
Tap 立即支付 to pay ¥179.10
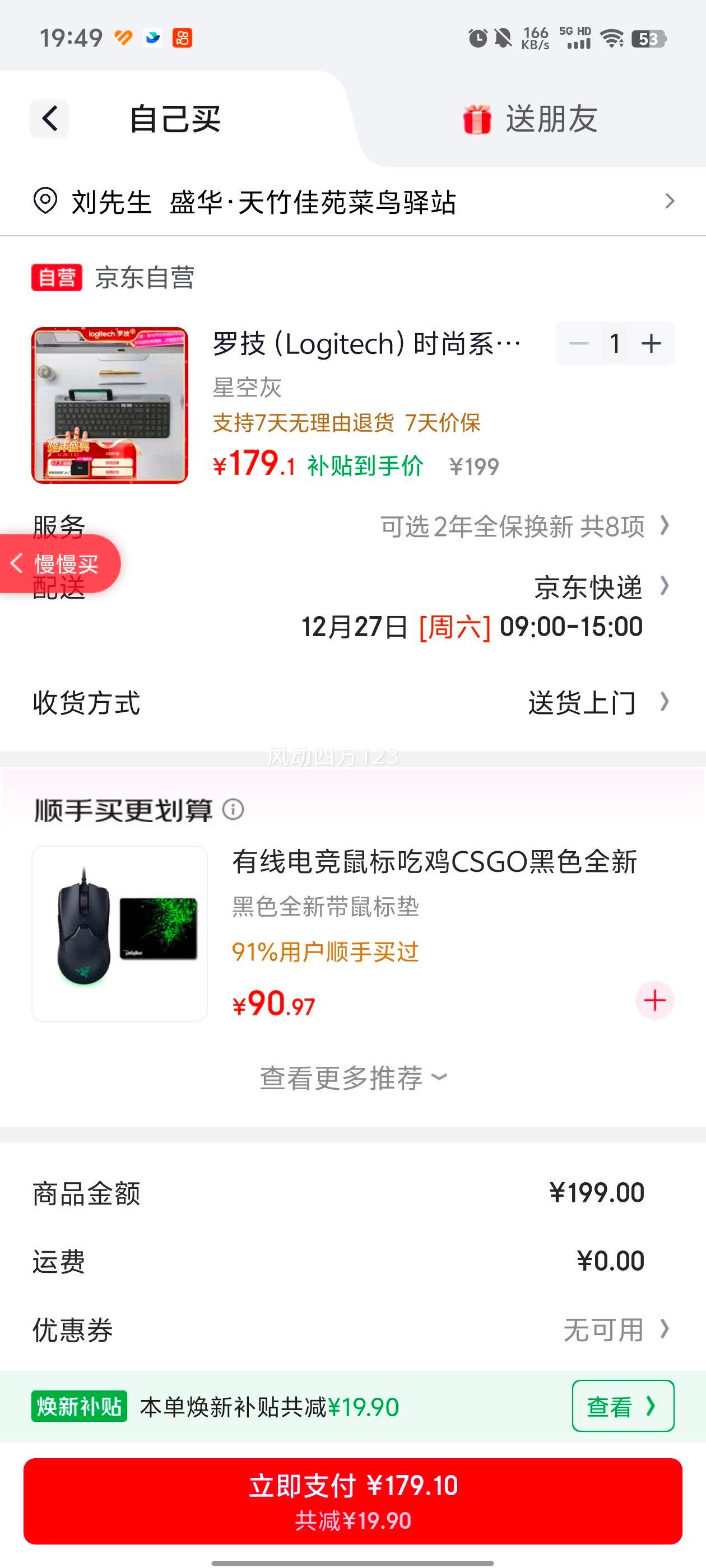point(354,1497)
